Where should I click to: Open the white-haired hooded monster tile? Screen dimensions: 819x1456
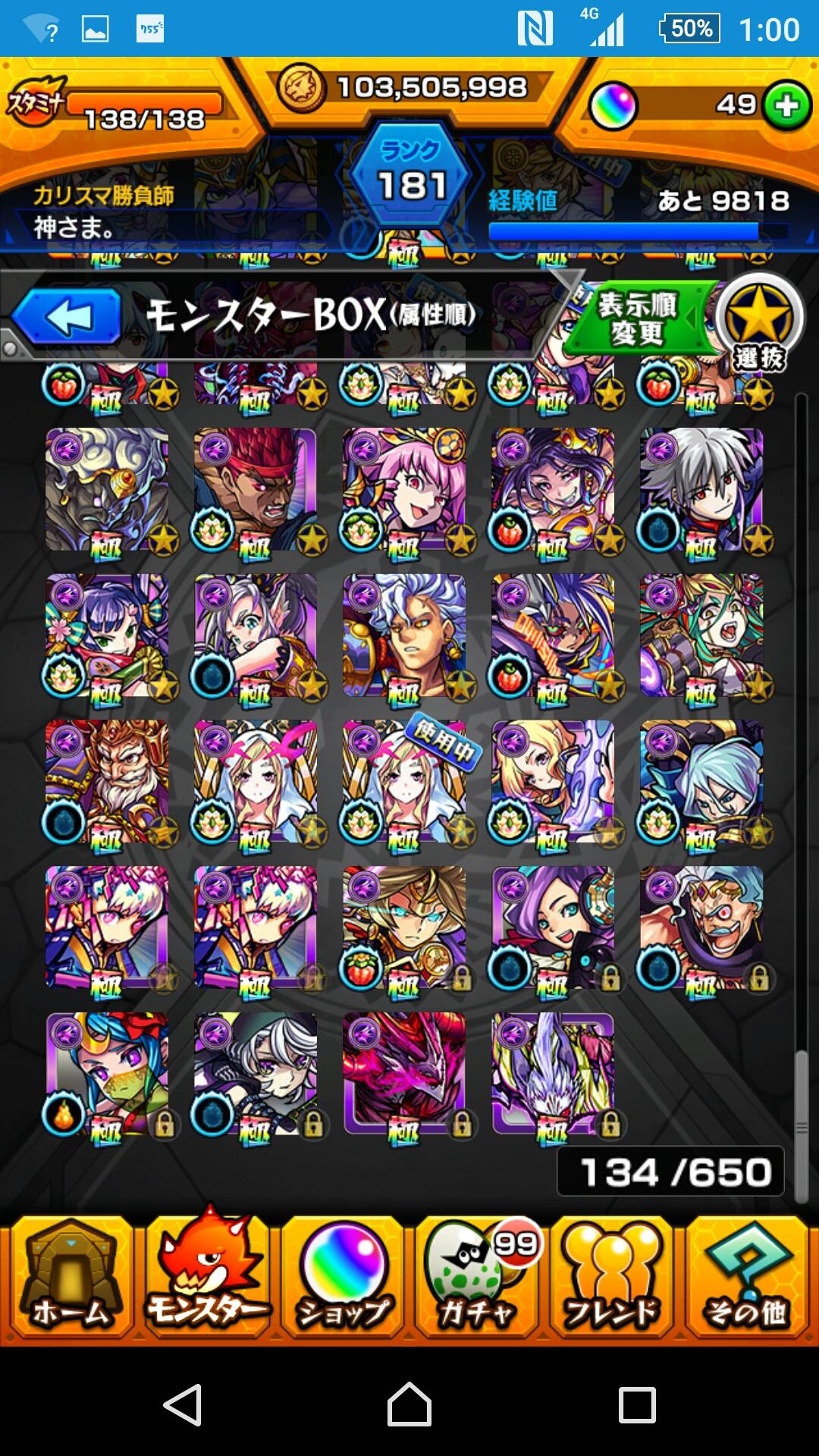click(256, 1073)
